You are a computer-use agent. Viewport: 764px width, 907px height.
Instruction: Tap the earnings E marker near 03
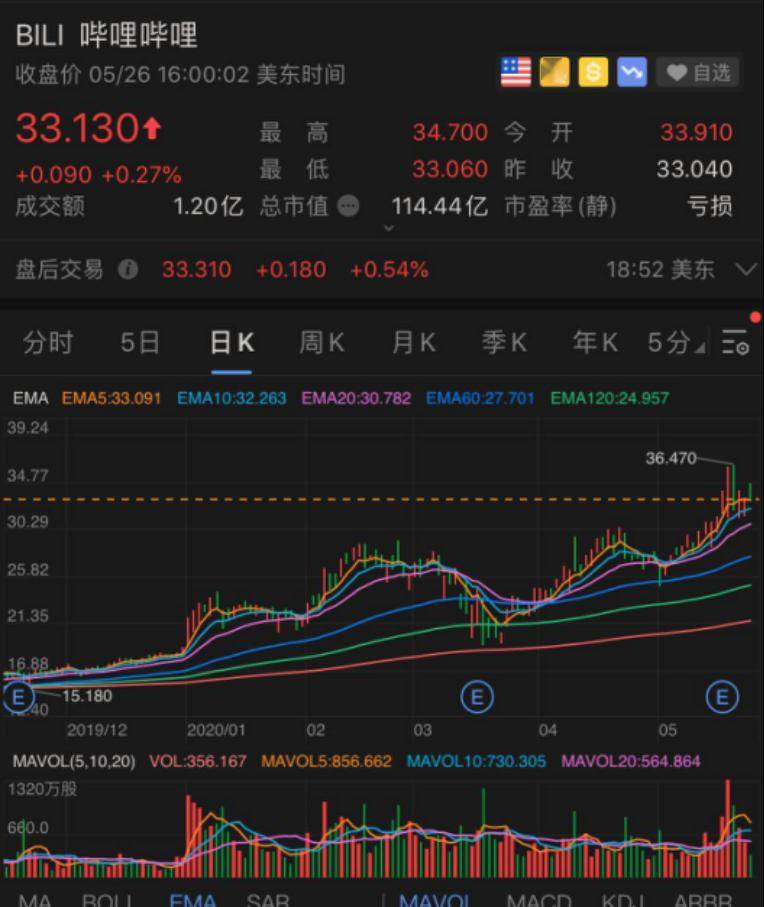[477, 696]
